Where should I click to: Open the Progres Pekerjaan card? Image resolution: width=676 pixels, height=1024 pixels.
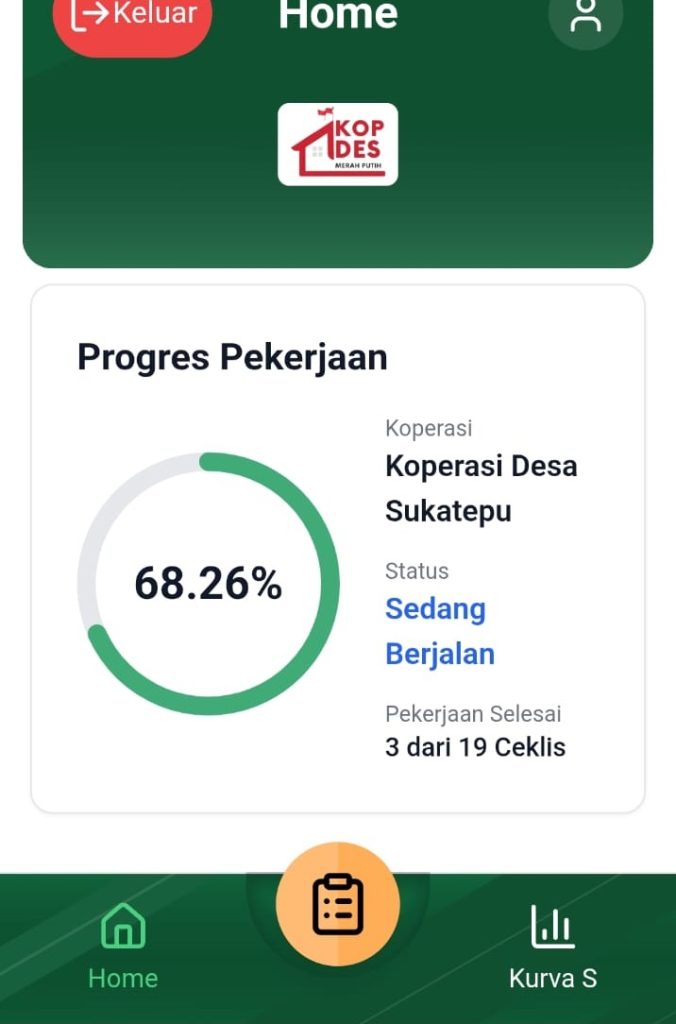point(338,548)
